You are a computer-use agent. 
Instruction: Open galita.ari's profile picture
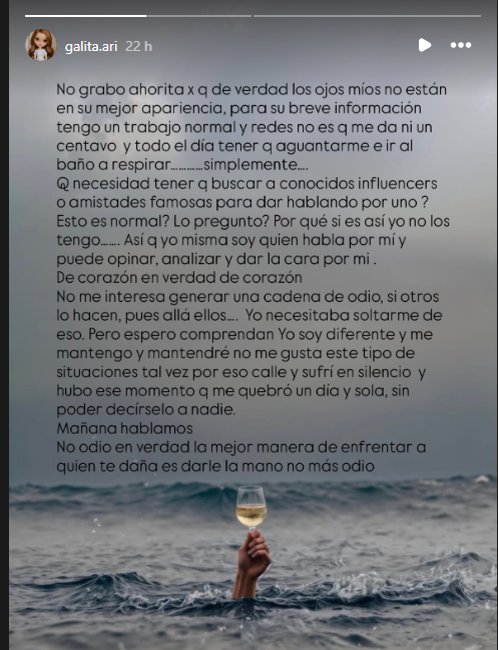(x=41, y=45)
